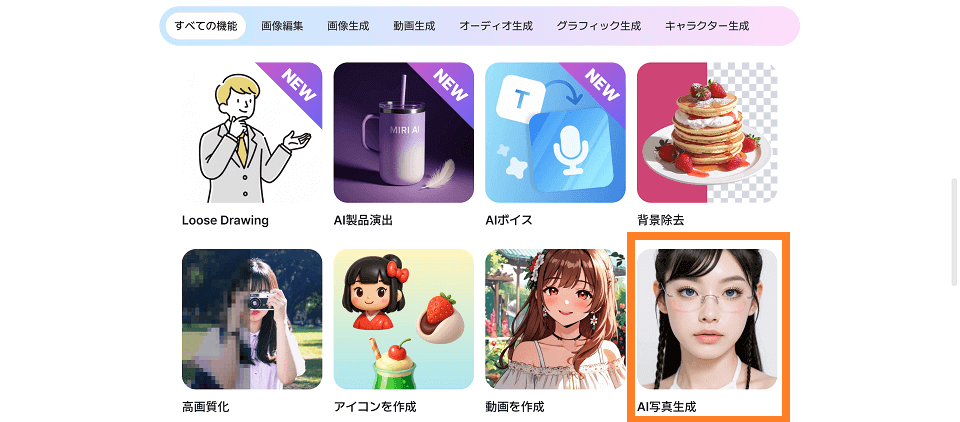This screenshot has height=422, width=960.
Task: Open the 高画質化 tool
Action: click(x=252, y=319)
